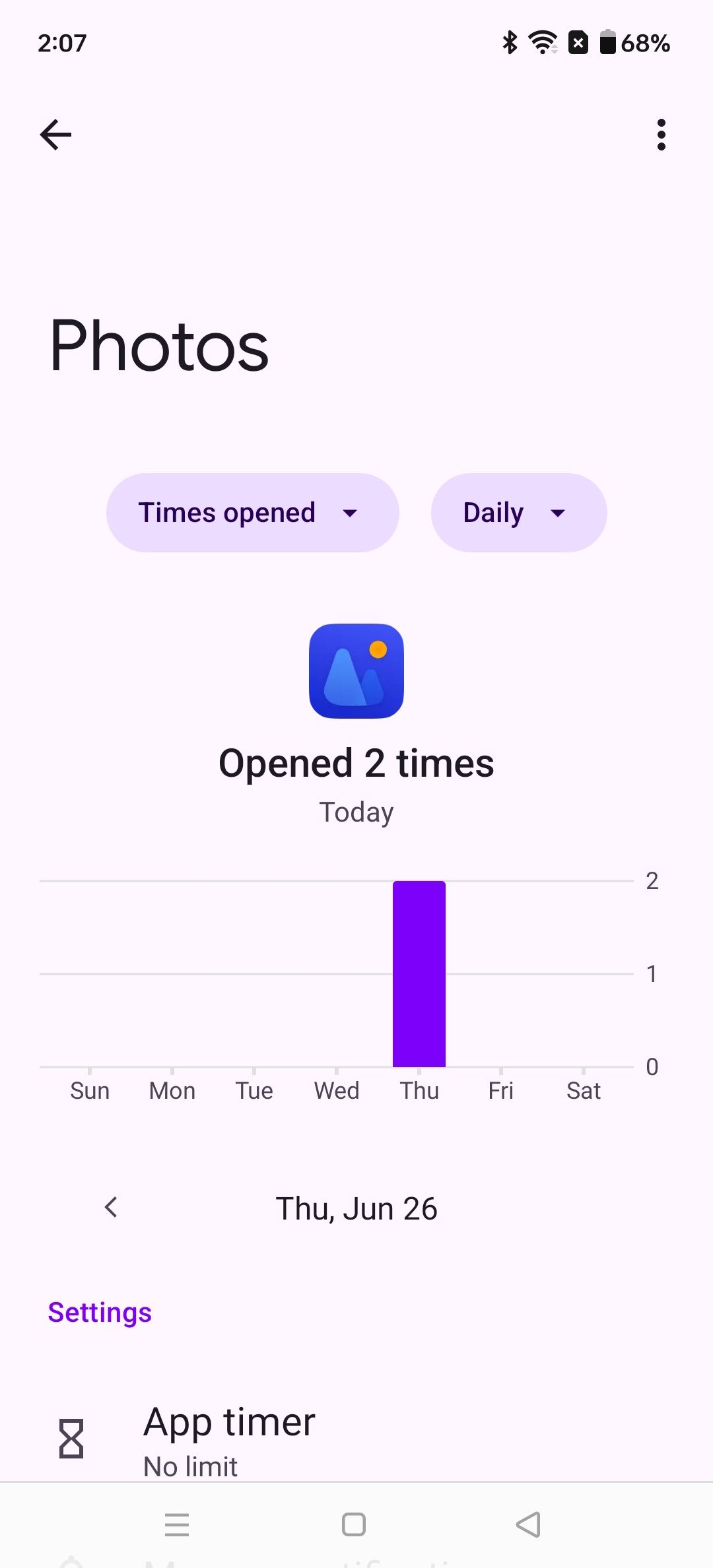Select the App timer hourglass icon
The width and height of the screenshot is (713, 1568).
(x=69, y=1438)
